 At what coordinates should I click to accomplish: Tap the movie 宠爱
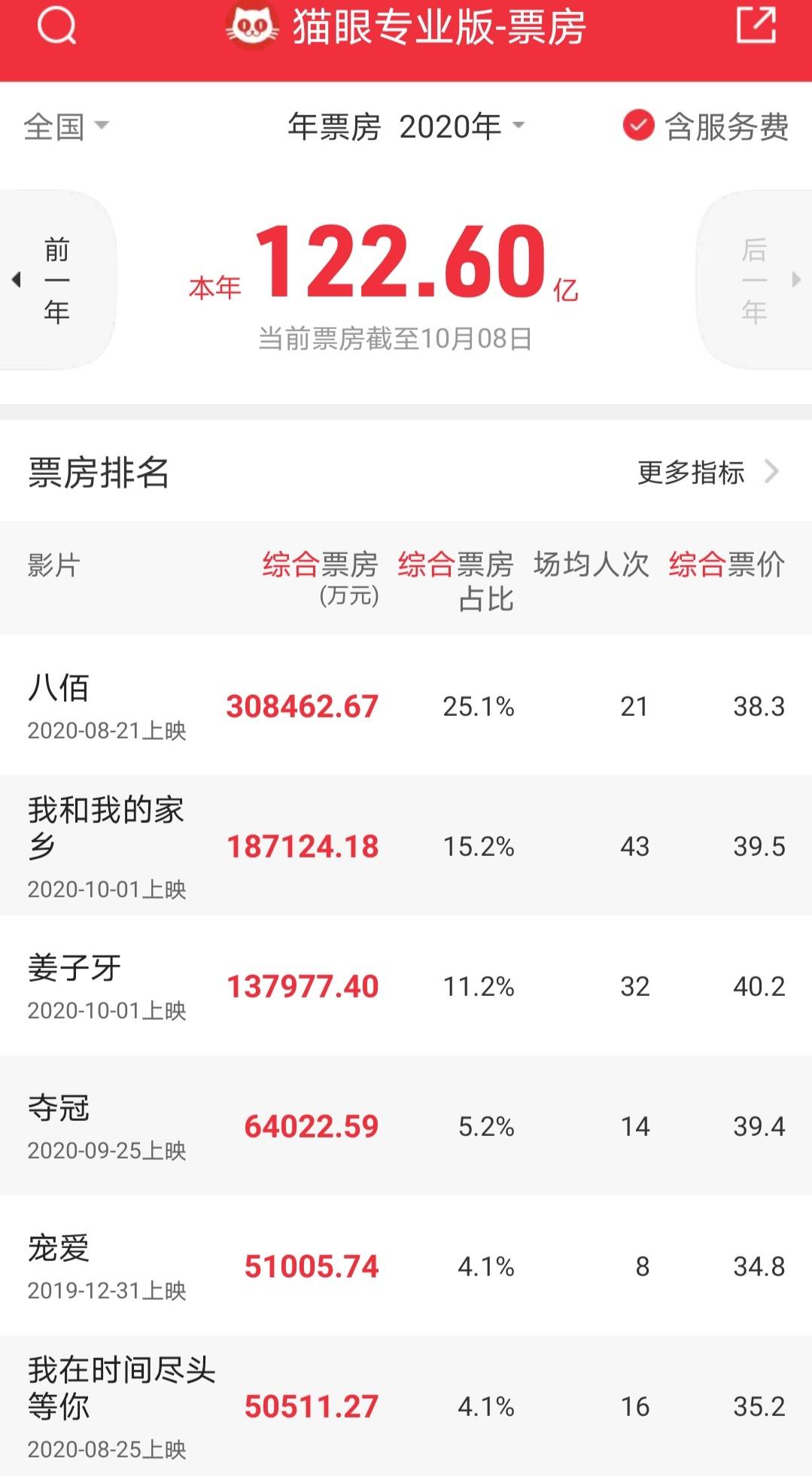(x=59, y=1248)
